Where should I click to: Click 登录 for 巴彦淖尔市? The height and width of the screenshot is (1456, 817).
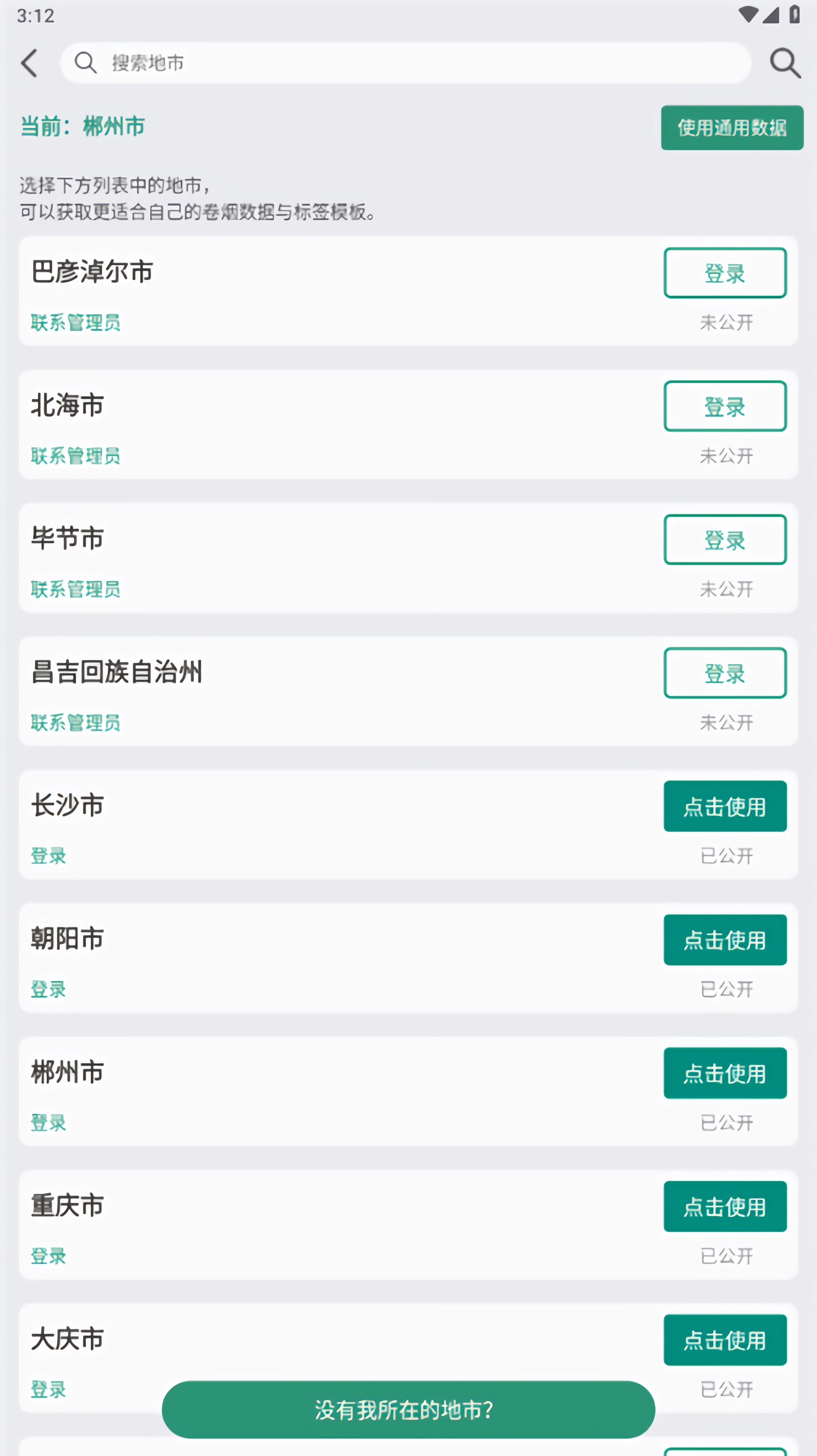[725, 273]
